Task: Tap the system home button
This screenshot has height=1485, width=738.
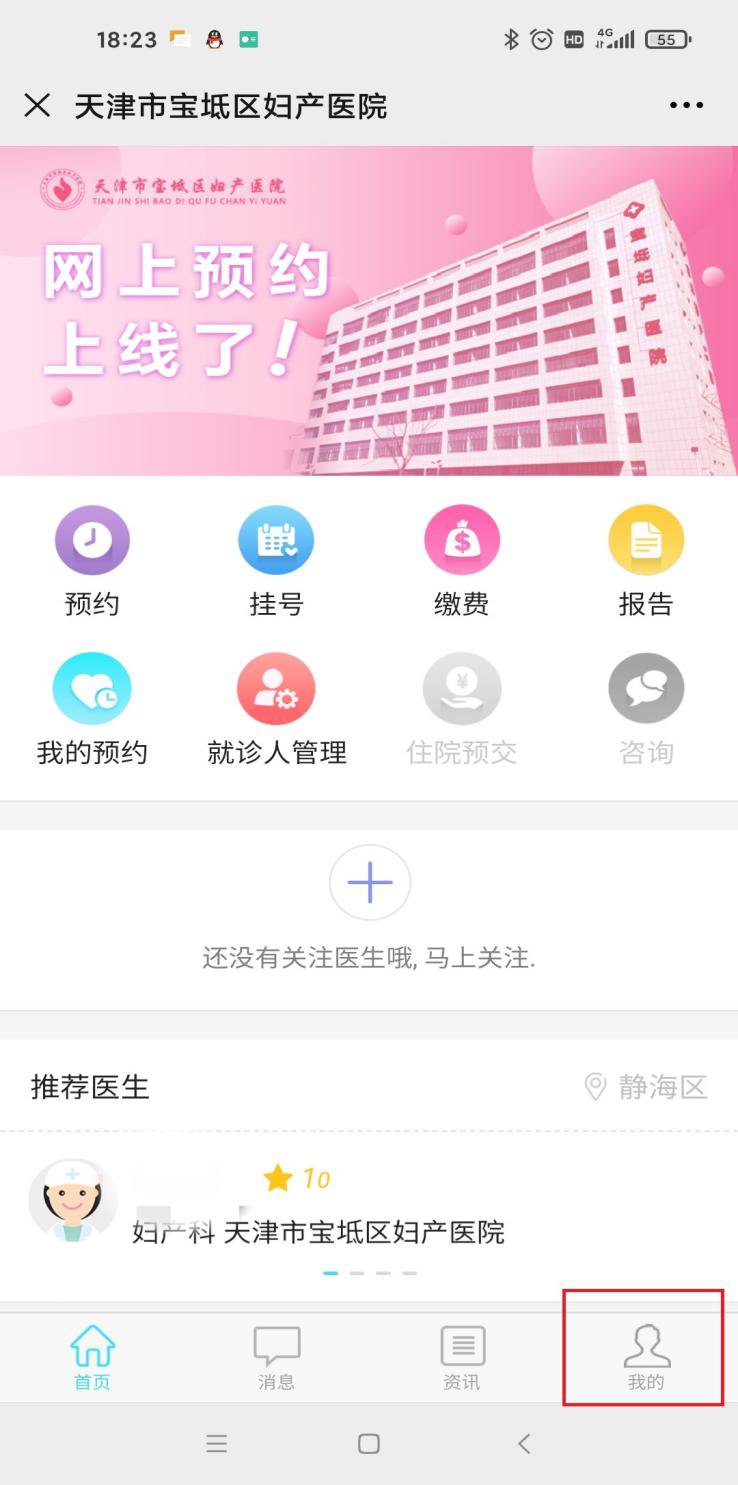Action: click(x=369, y=1443)
